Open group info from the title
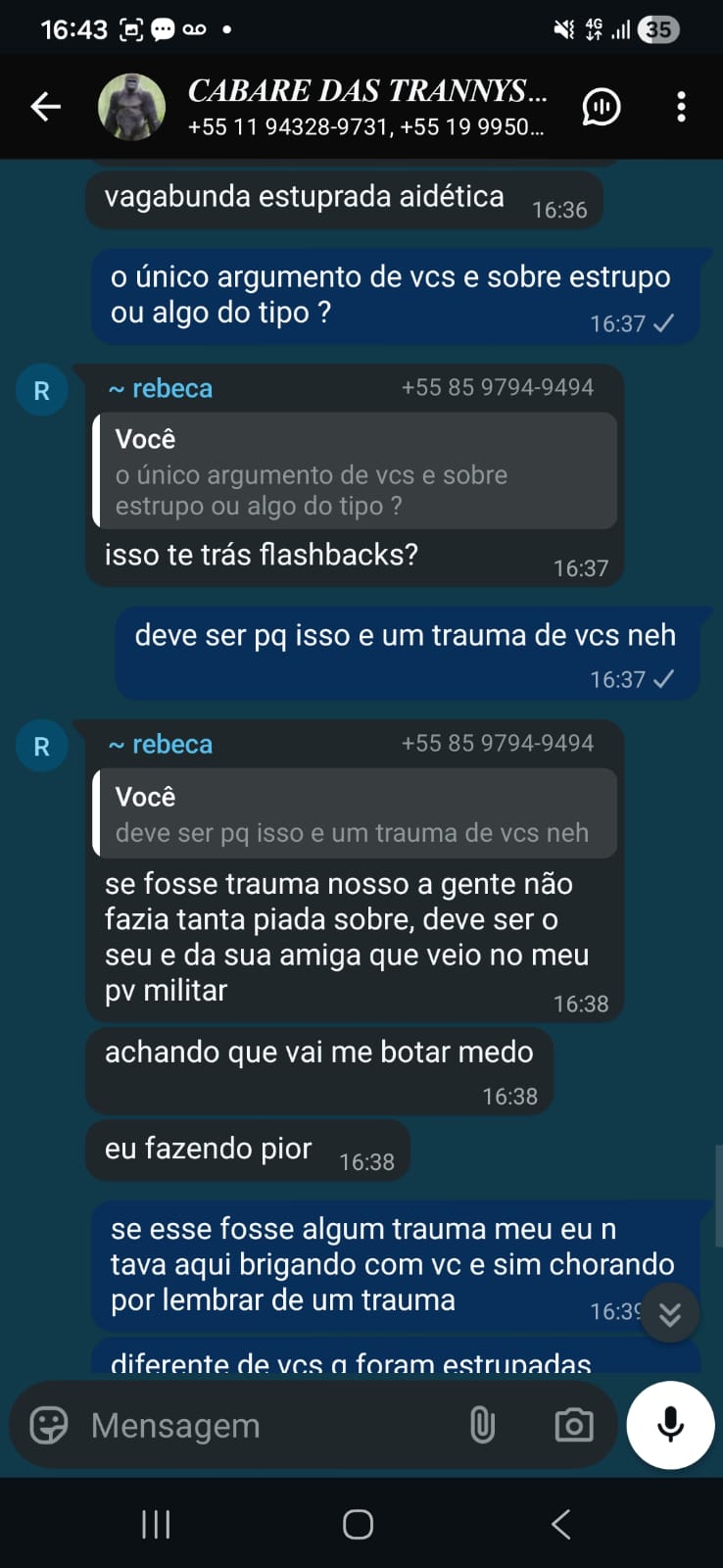This screenshot has width=723, height=1568. coord(367,106)
